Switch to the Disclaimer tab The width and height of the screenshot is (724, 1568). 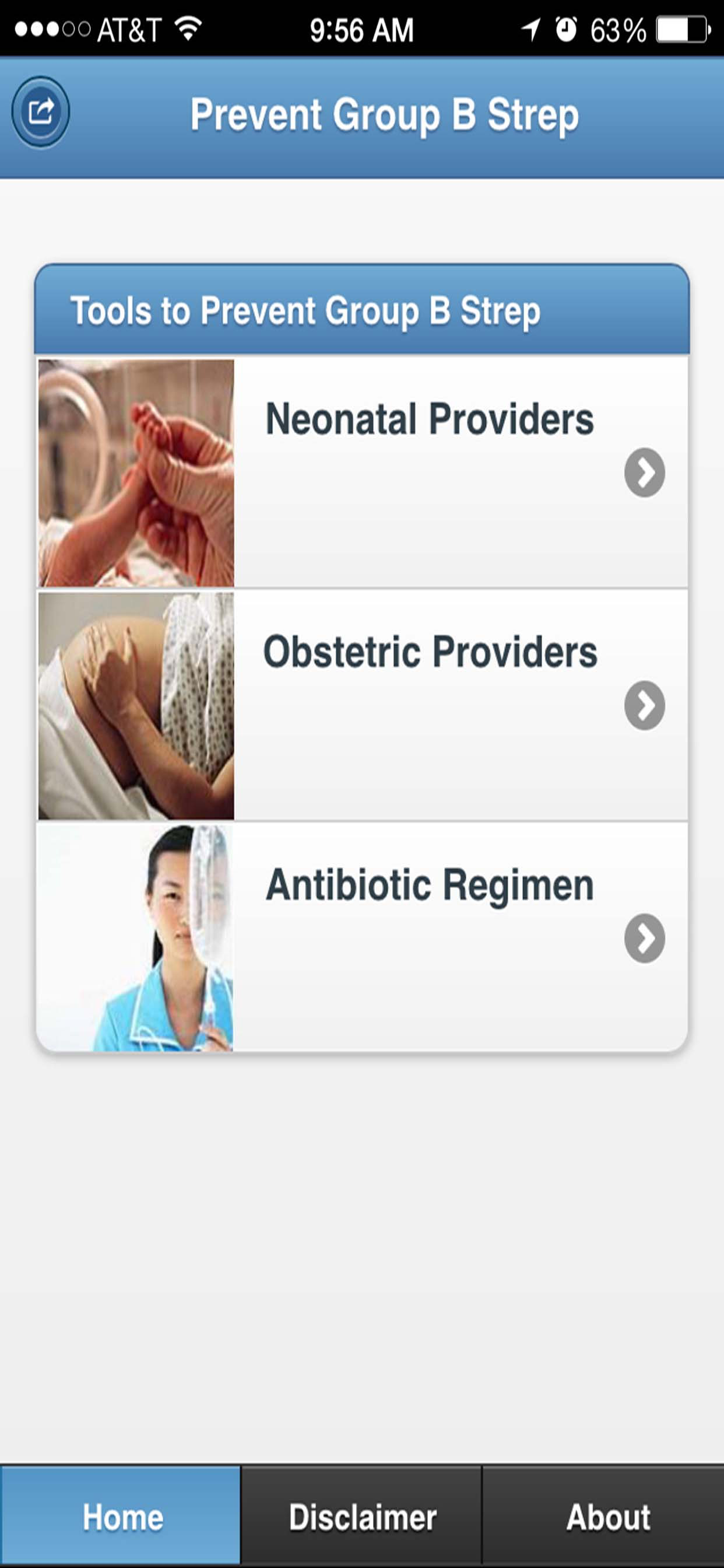coord(362,1516)
